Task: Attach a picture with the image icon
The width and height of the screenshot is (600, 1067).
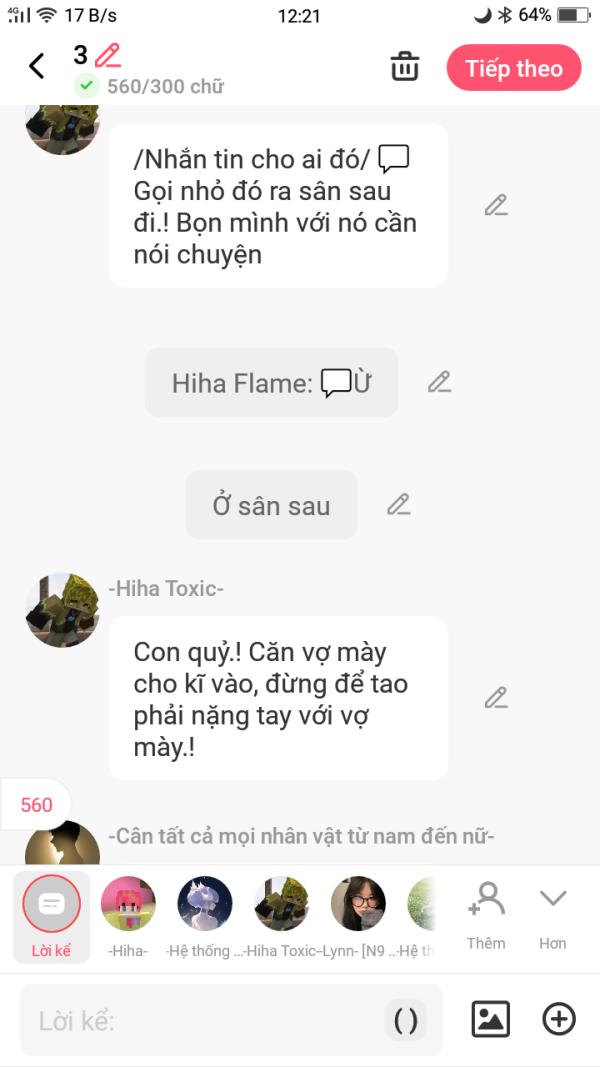Action: [x=490, y=1019]
